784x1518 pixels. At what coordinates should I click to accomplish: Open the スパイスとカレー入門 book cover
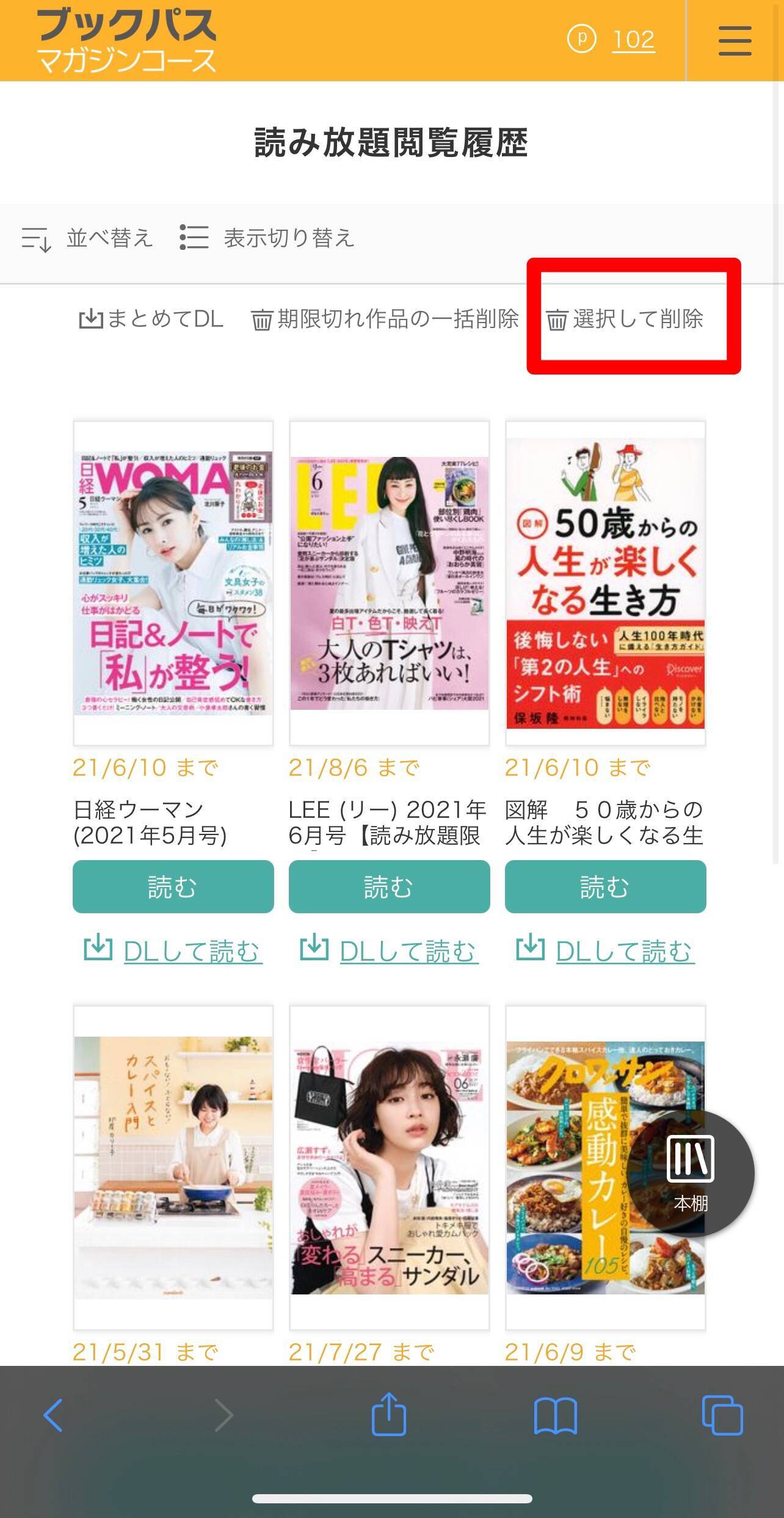click(x=173, y=1167)
